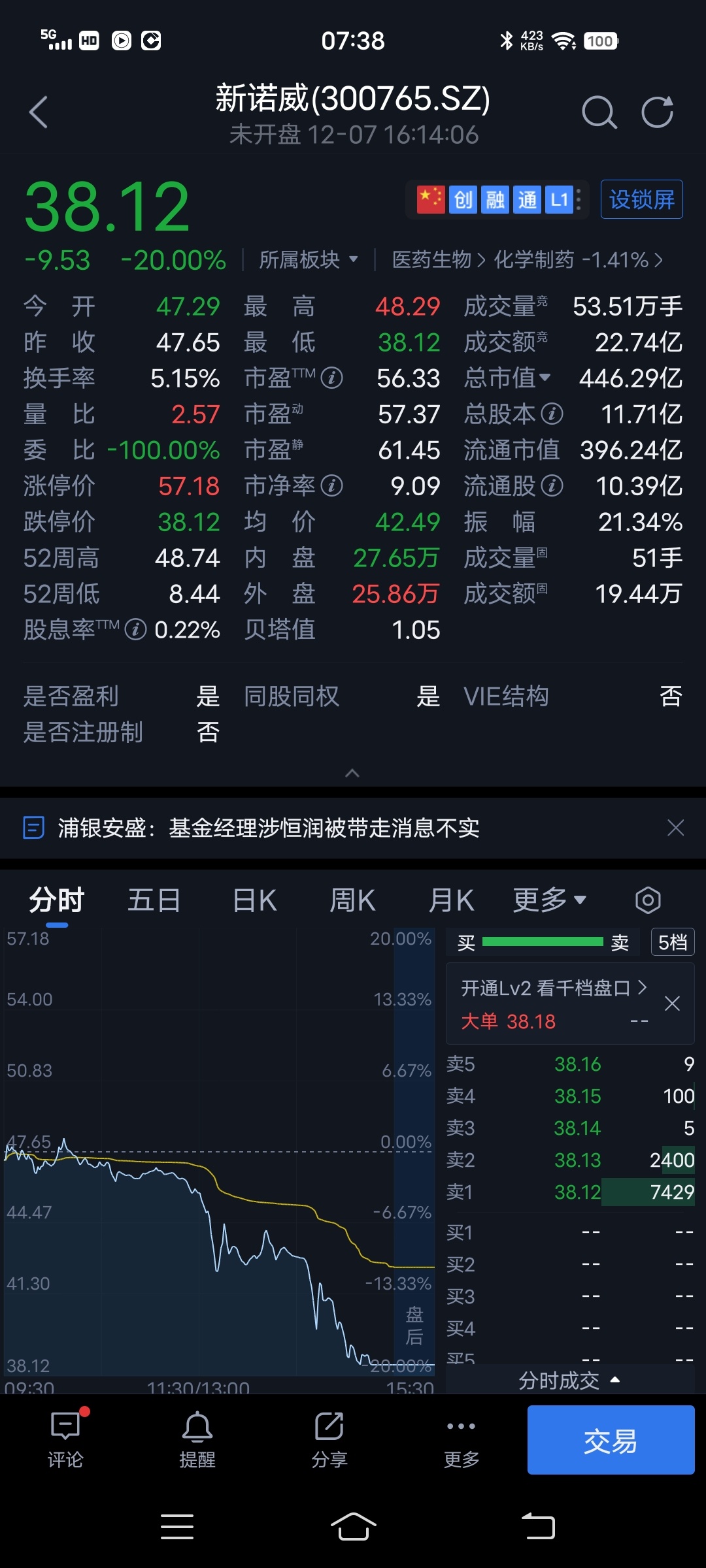
Task: Open the stock search icon
Action: pyautogui.click(x=599, y=112)
